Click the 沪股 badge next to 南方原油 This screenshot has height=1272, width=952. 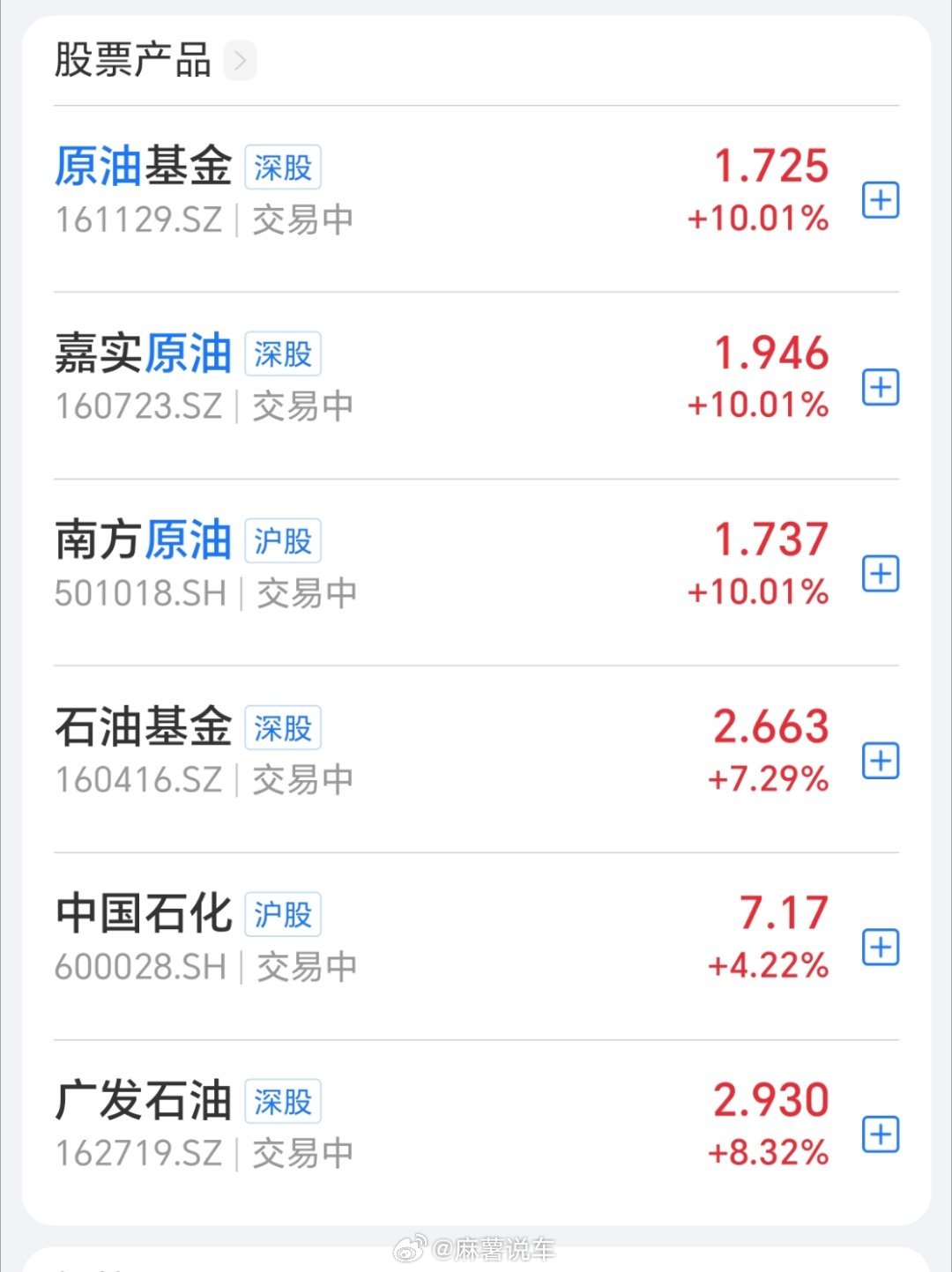pos(284,540)
